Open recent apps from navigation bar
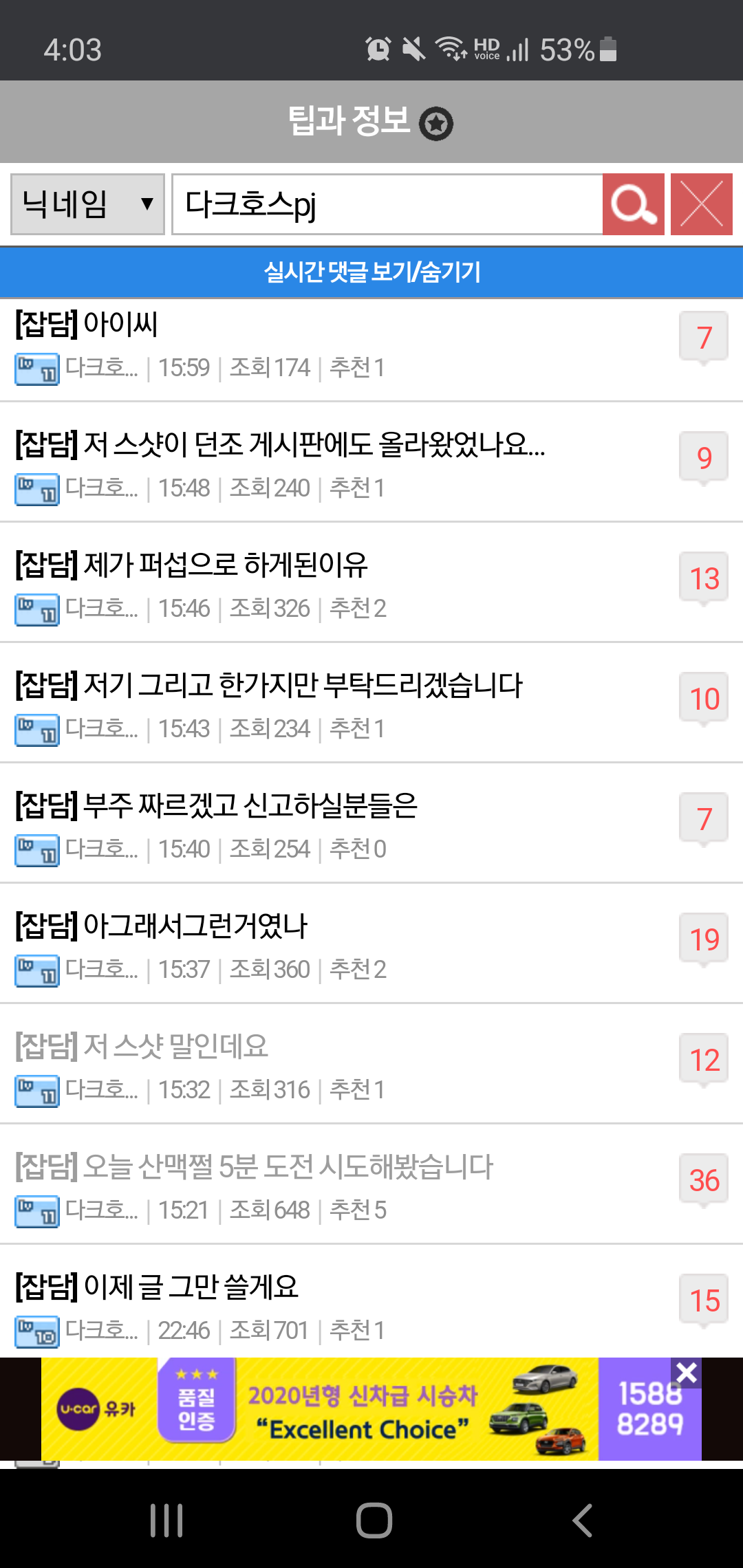 click(x=166, y=1521)
